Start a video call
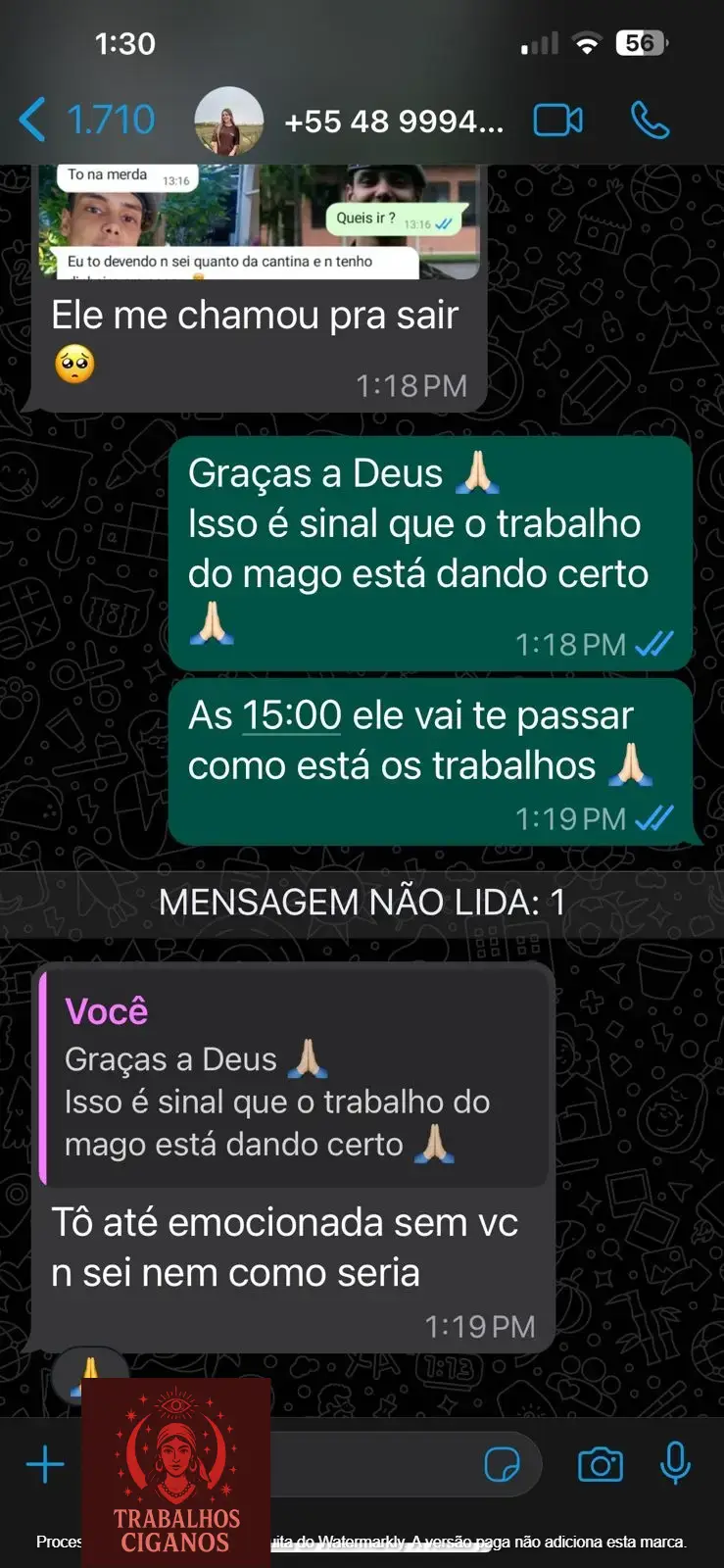This screenshot has height=1568, width=724. point(557,121)
